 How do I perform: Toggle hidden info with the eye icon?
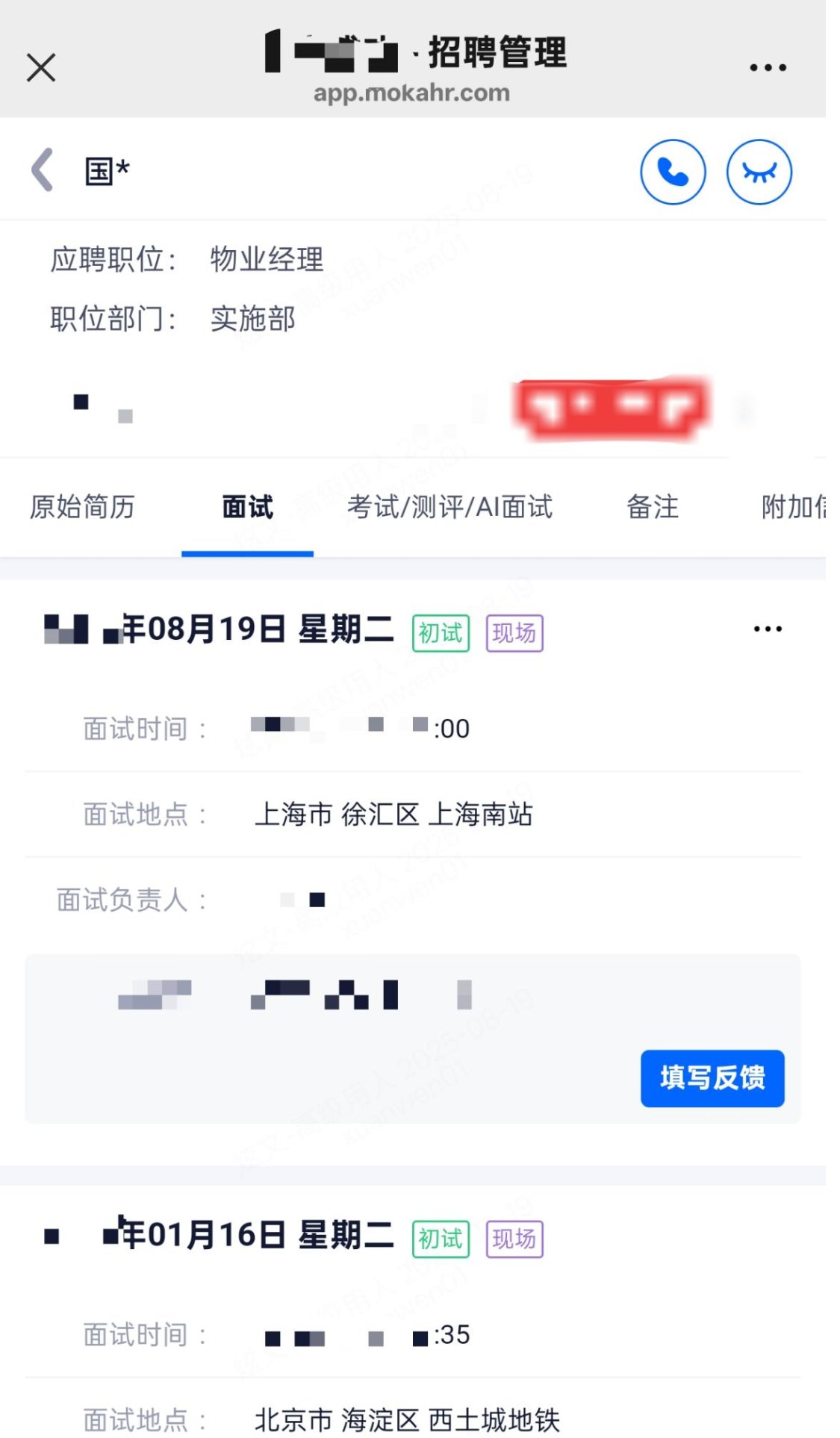click(759, 172)
